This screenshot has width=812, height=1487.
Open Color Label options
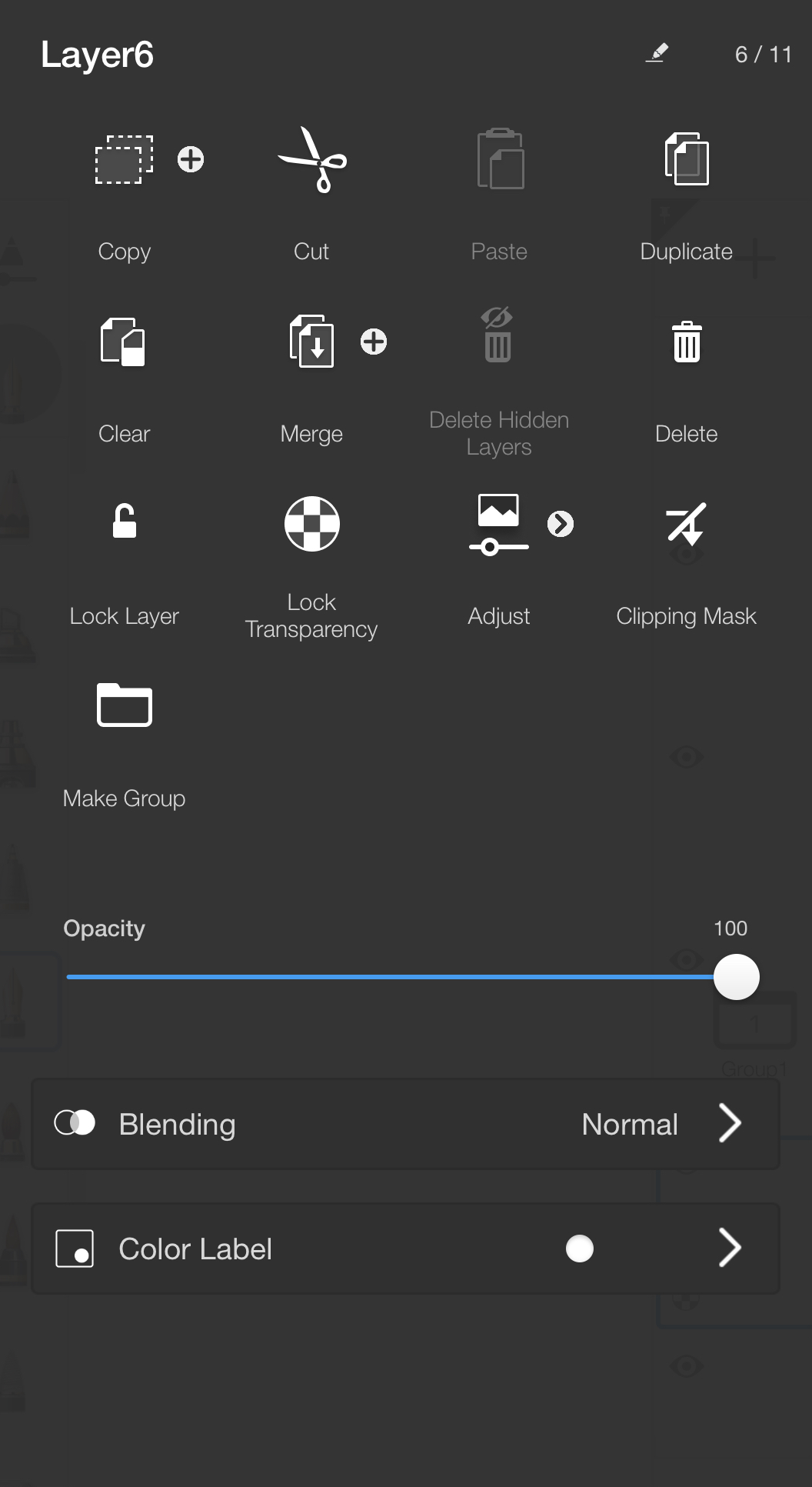click(x=405, y=1249)
